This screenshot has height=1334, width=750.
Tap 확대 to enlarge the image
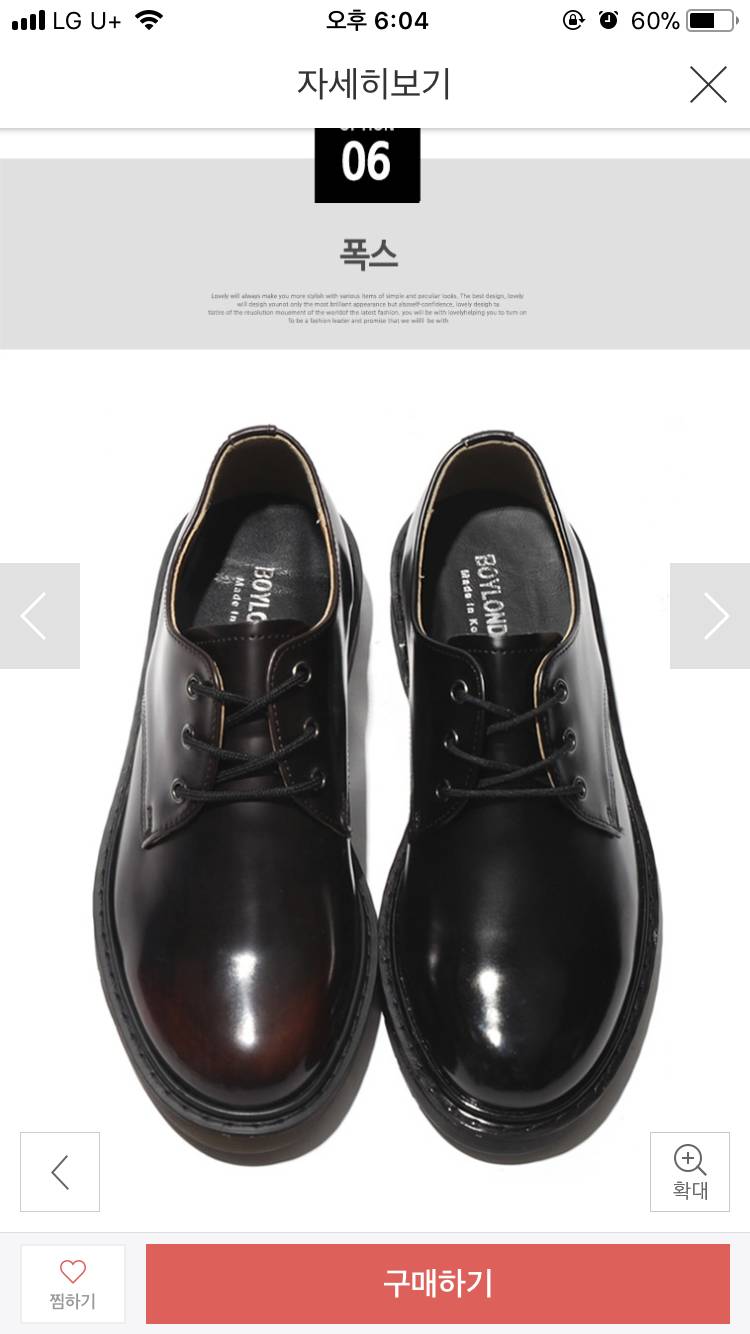click(690, 1171)
